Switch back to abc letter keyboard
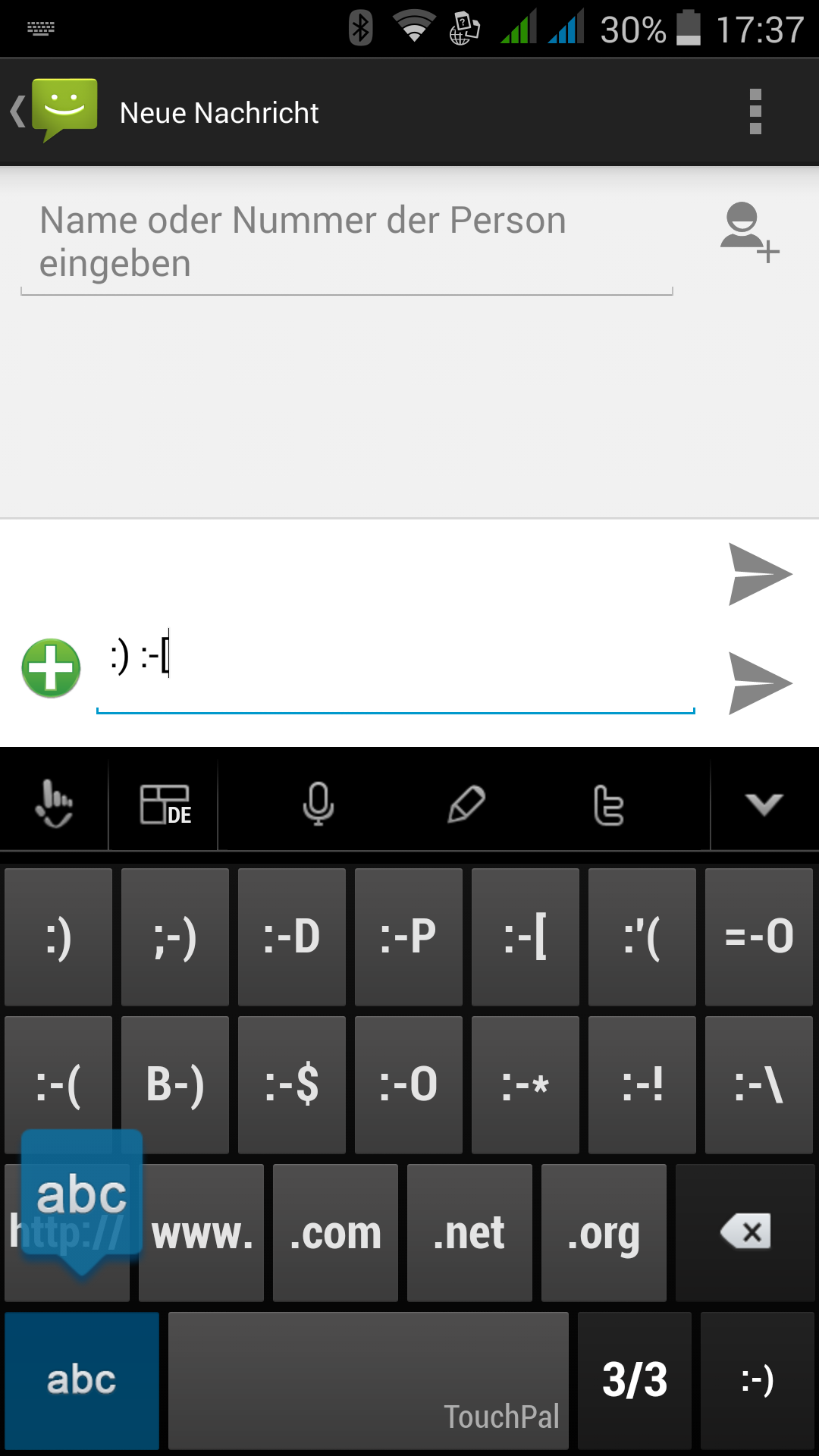 click(82, 1380)
